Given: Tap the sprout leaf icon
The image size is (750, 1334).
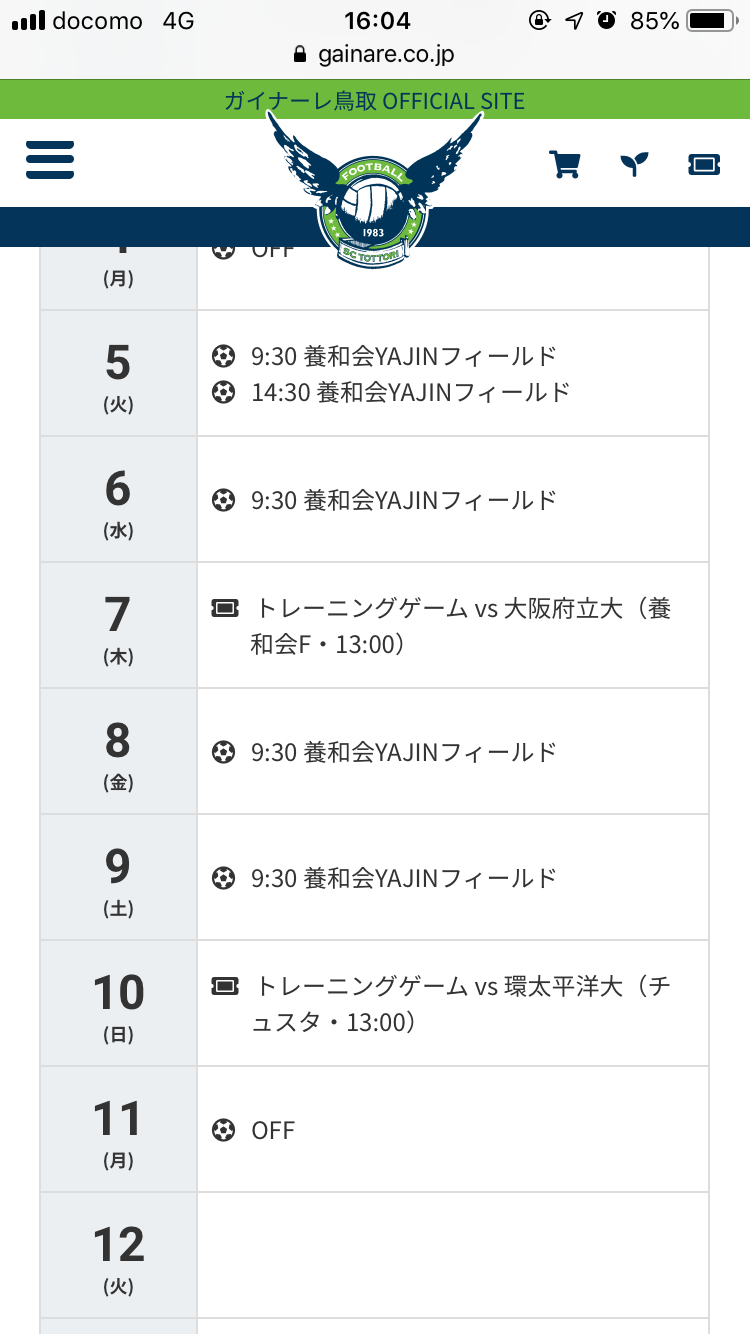Looking at the screenshot, I should 634,164.
